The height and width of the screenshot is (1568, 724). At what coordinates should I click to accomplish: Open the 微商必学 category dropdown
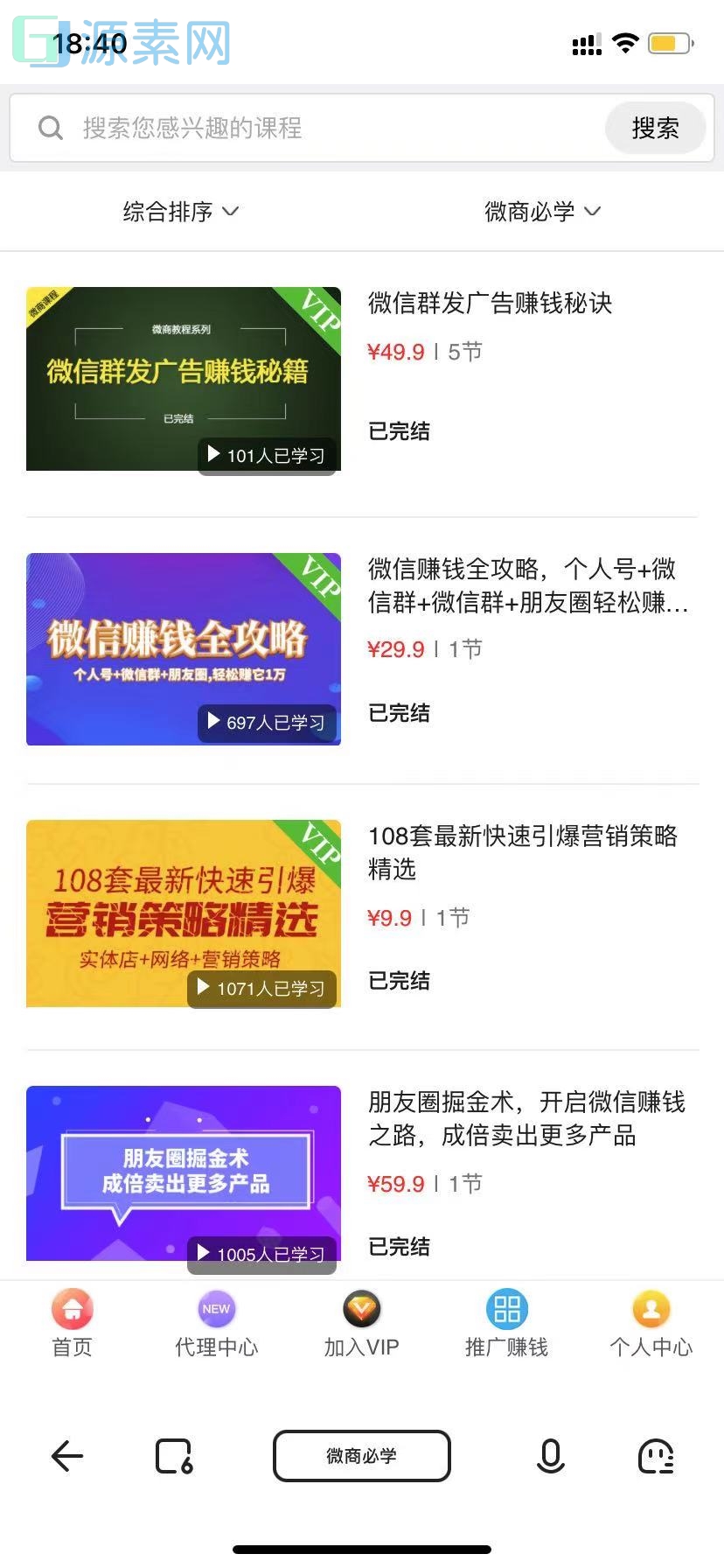click(x=542, y=211)
